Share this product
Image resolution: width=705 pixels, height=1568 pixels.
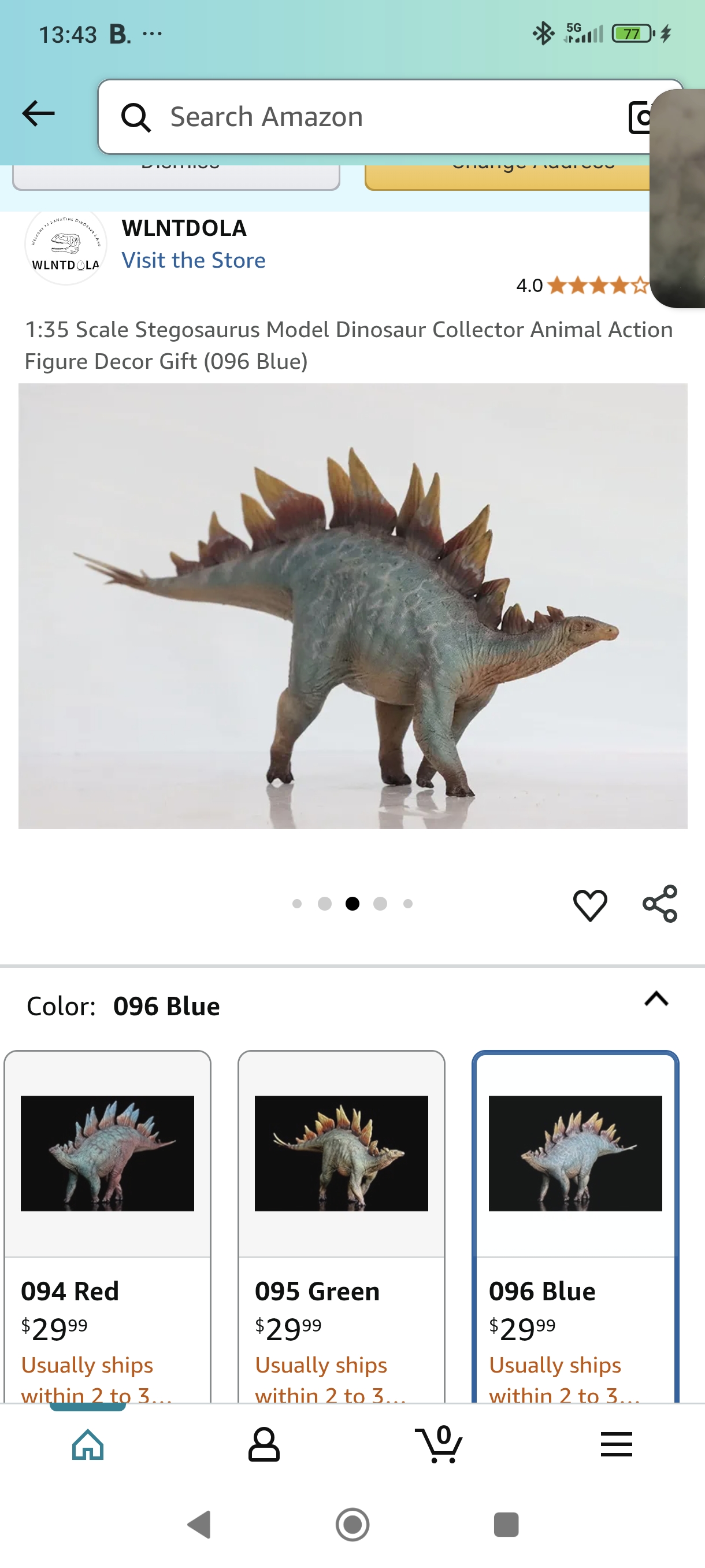(660, 904)
